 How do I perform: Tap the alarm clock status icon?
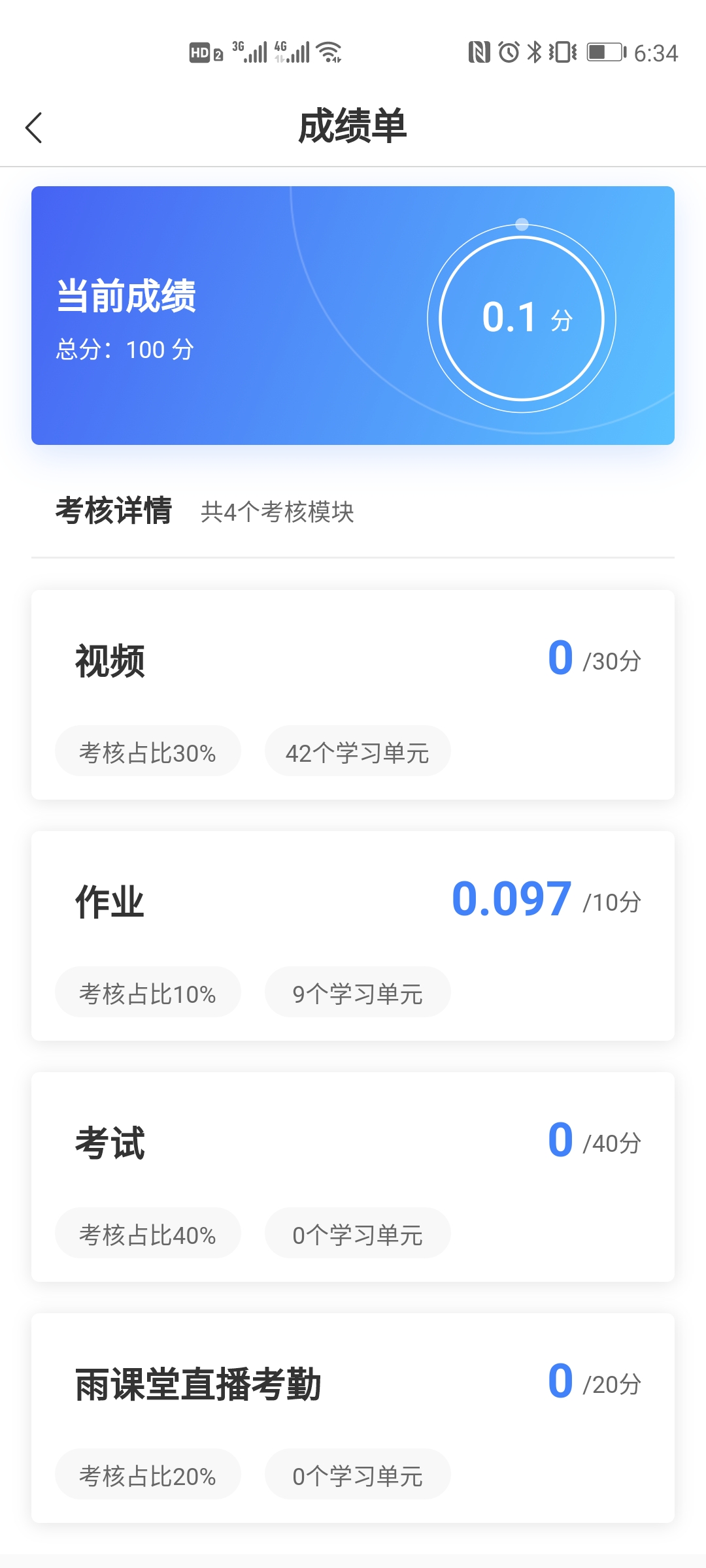click(510, 51)
